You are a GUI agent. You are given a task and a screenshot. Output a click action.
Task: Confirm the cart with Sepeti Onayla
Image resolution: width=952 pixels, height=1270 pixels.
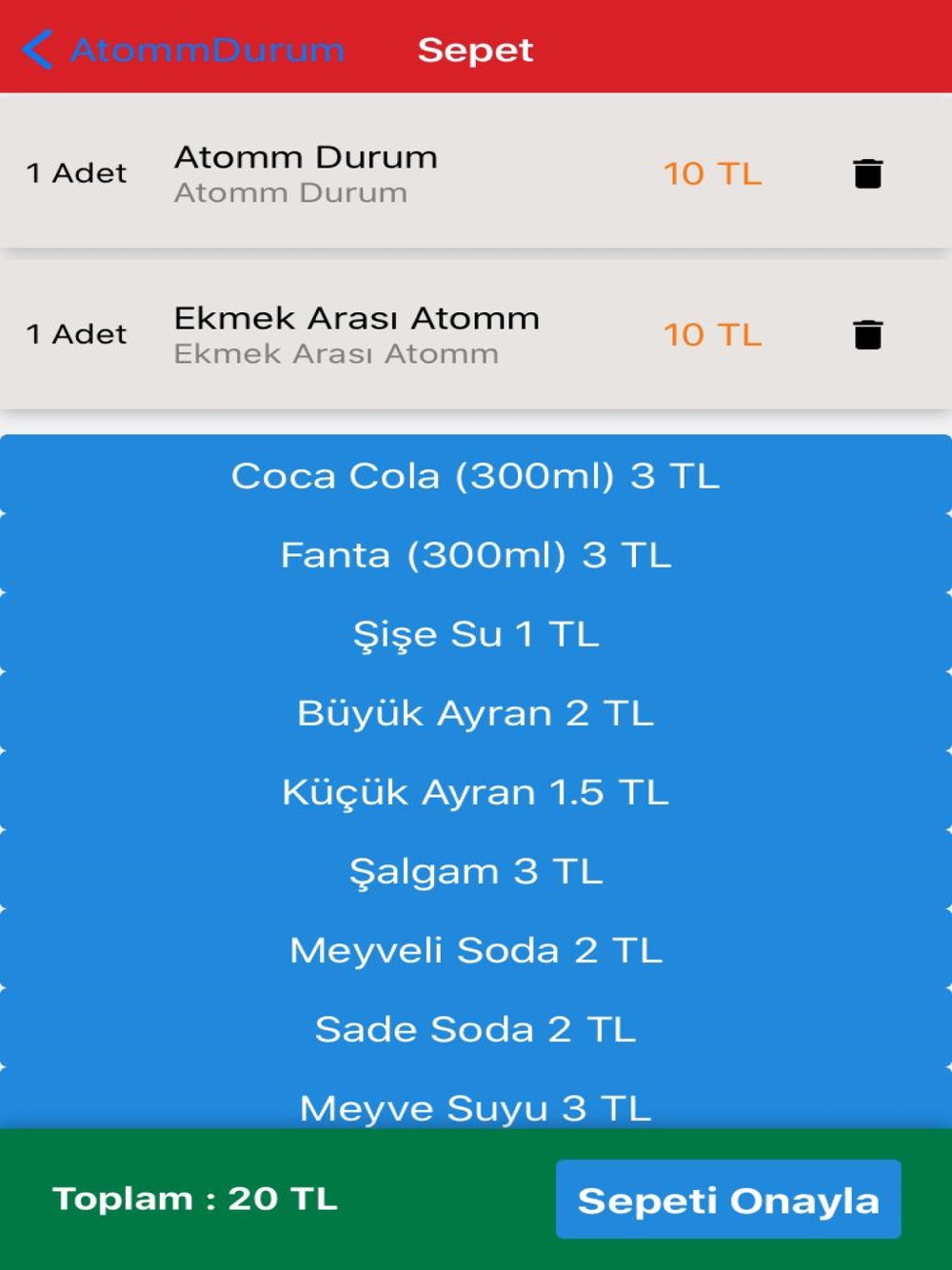727,1200
